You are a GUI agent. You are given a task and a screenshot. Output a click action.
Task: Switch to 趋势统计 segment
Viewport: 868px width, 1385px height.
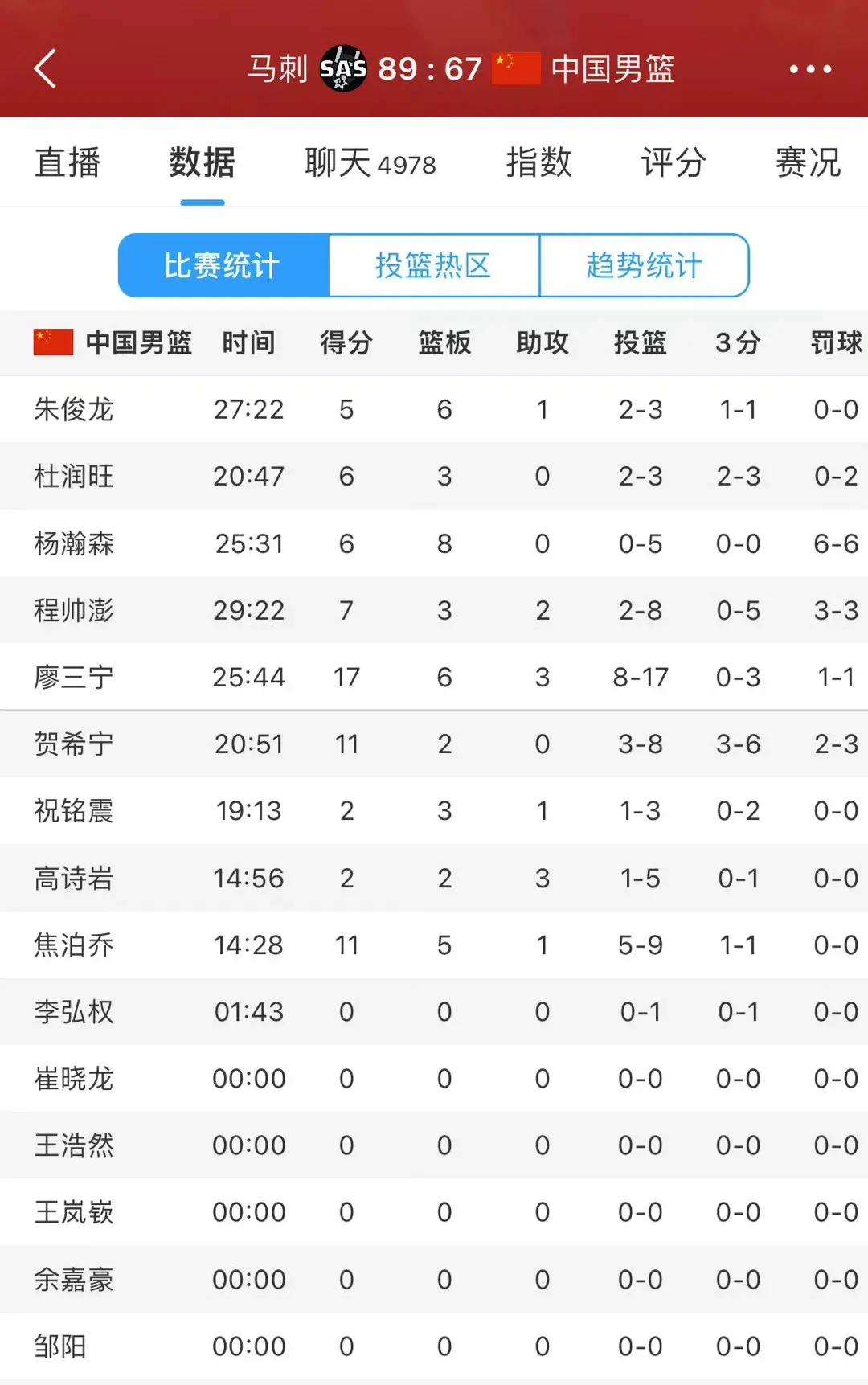coord(645,265)
